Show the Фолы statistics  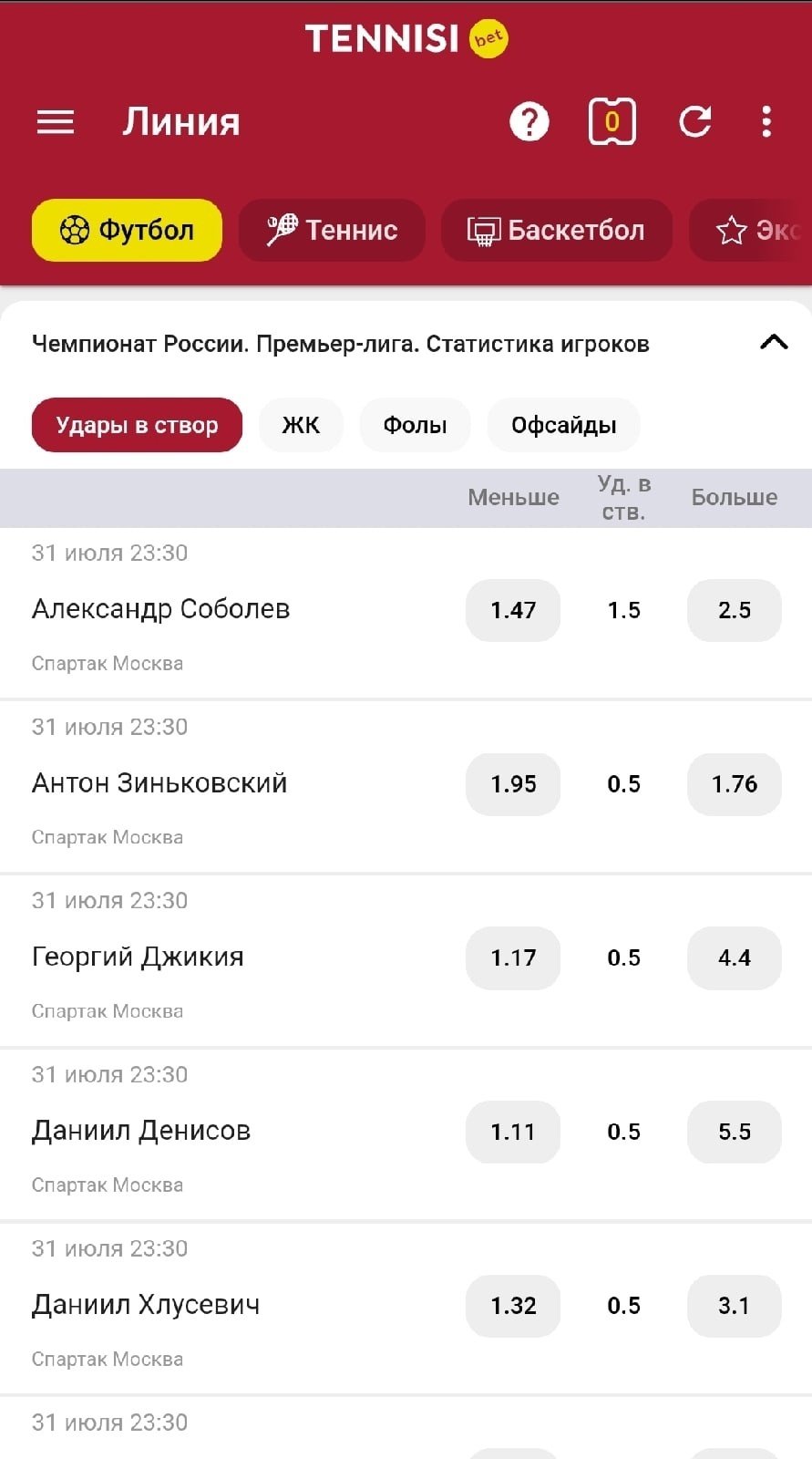coord(415,425)
